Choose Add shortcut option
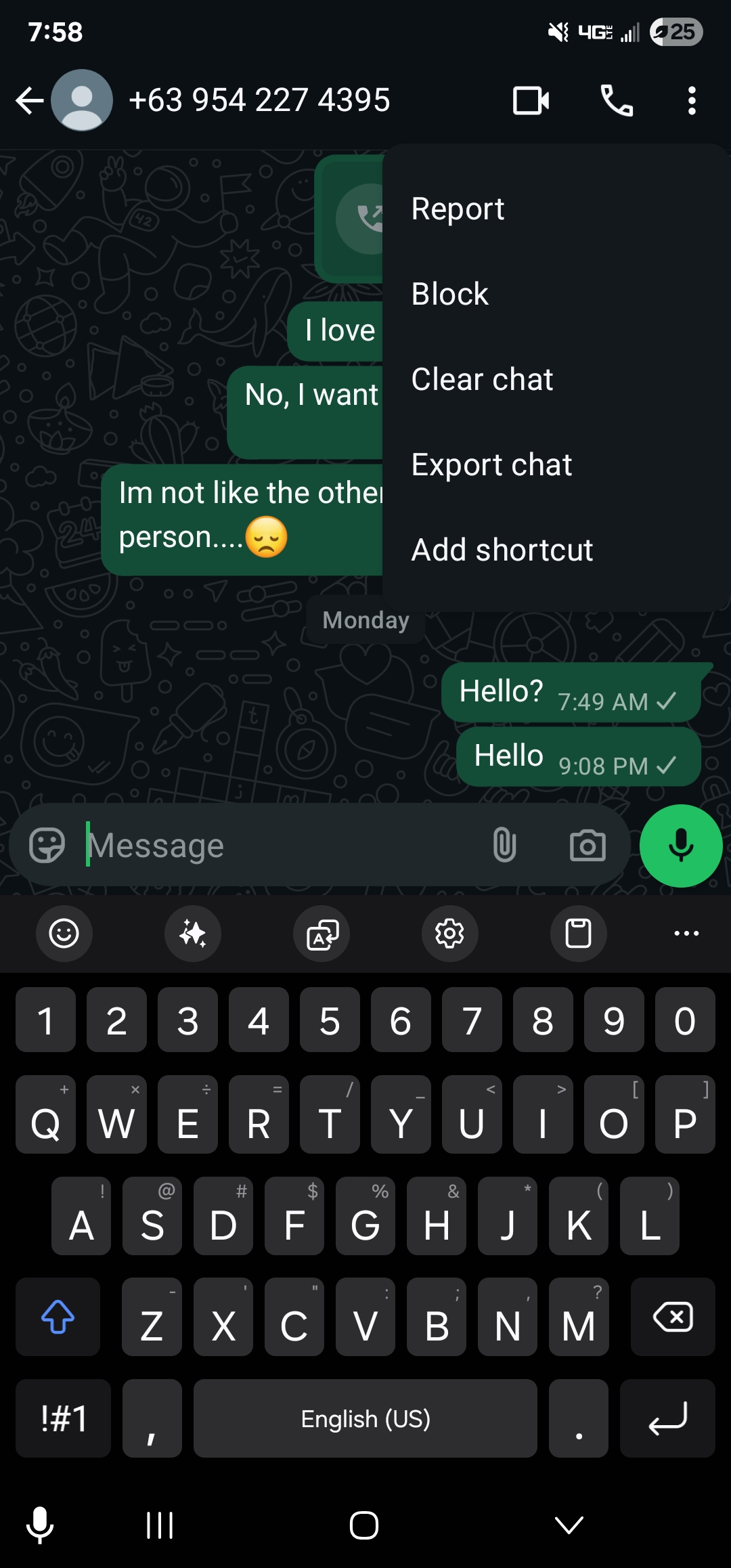This screenshot has height=1568, width=731. pos(502,550)
